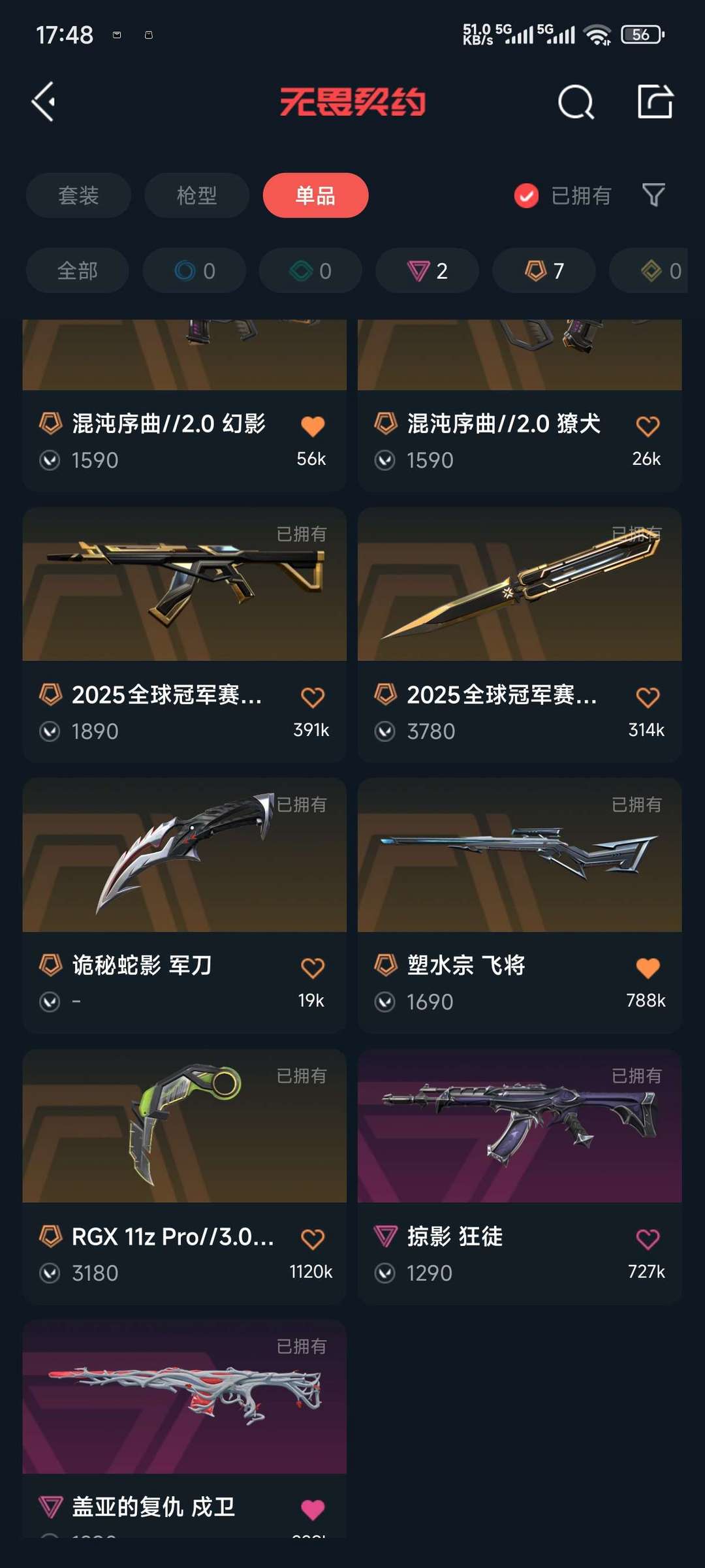This screenshot has height=1568, width=705.
Task: Unlike the 塑水宗 飞将 skin
Action: [x=648, y=968]
